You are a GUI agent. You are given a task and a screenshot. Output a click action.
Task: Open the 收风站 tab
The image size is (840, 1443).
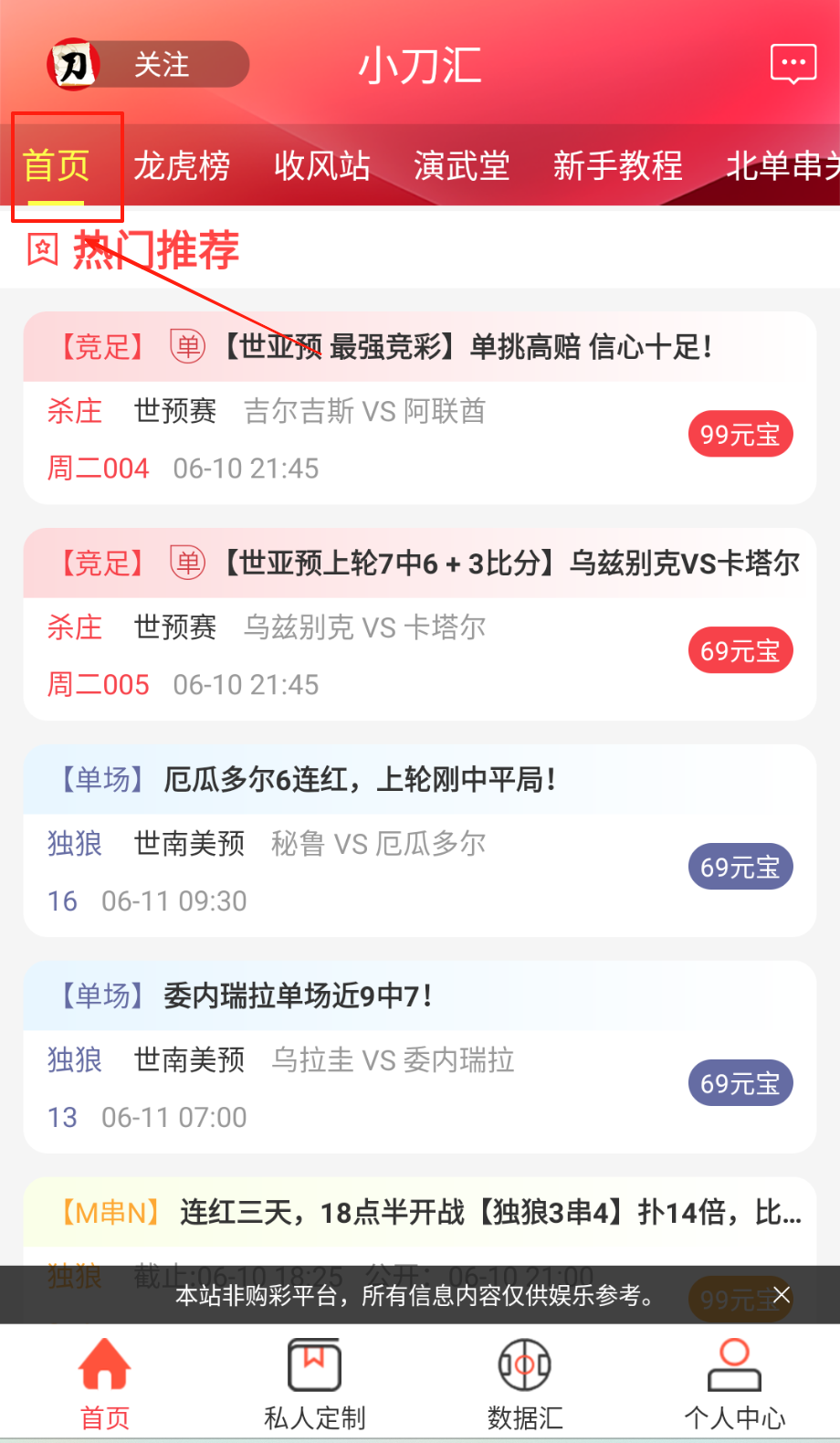(x=321, y=166)
